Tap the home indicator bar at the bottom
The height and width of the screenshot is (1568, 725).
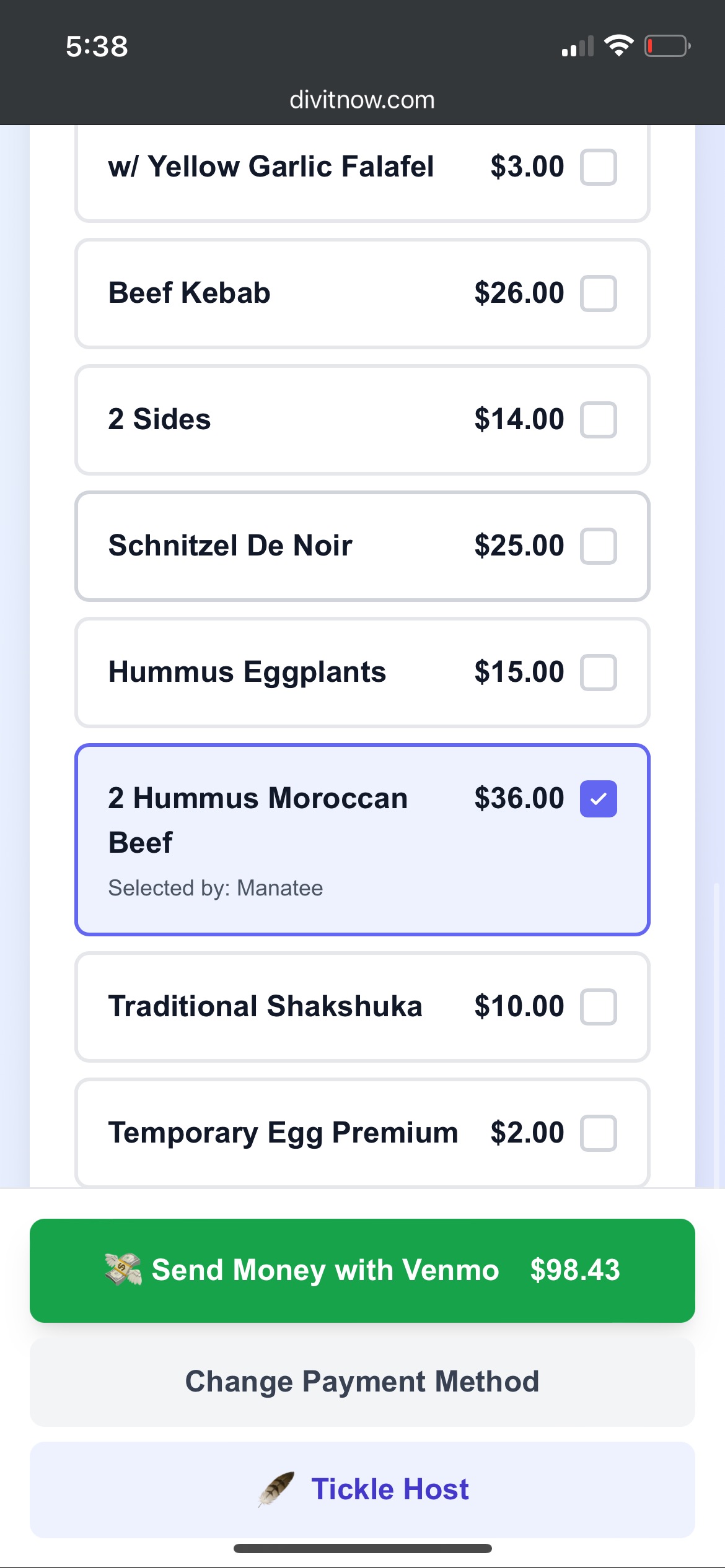tap(362, 1548)
